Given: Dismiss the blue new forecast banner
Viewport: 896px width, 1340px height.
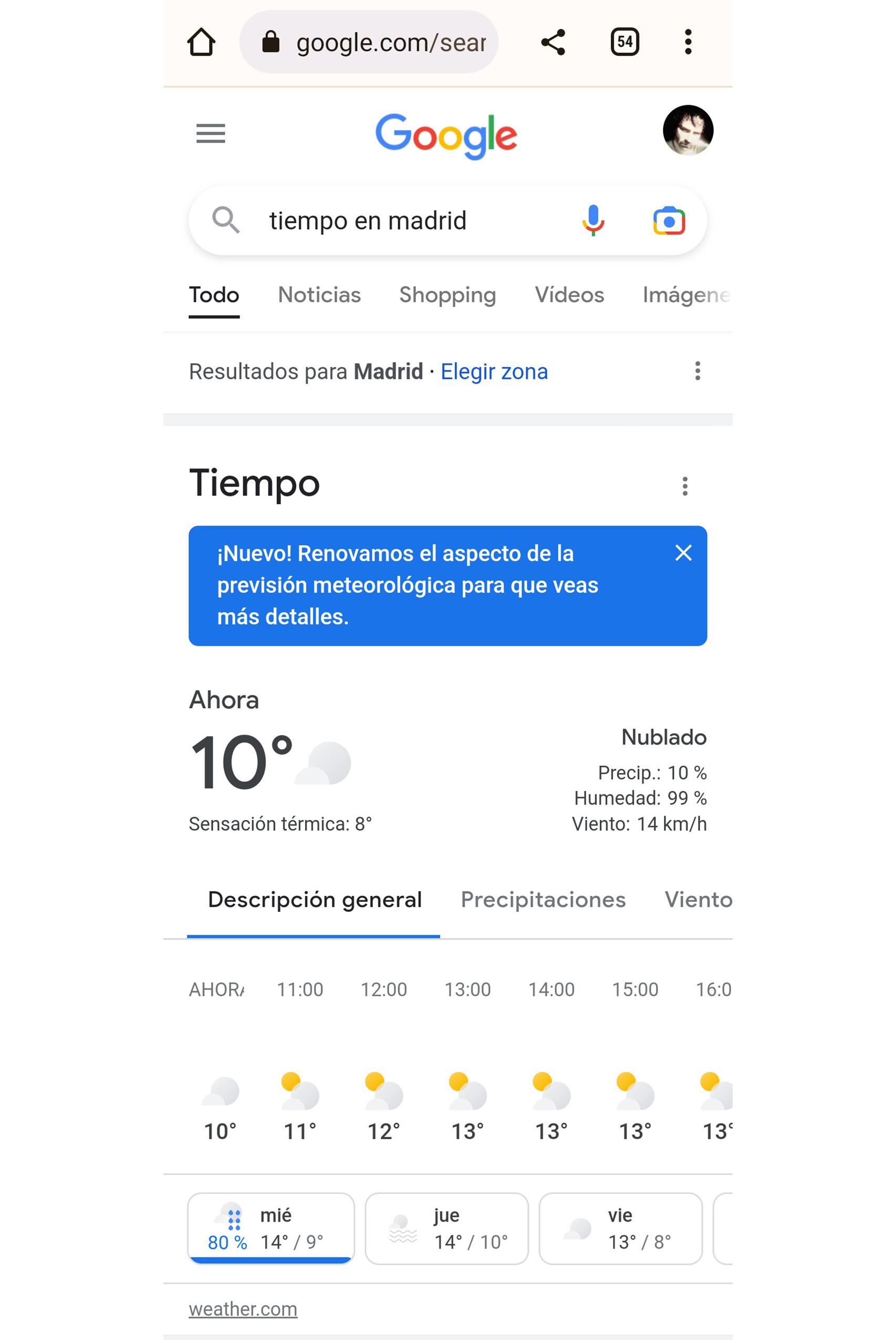Looking at the screenshot, I should point(683,553).
